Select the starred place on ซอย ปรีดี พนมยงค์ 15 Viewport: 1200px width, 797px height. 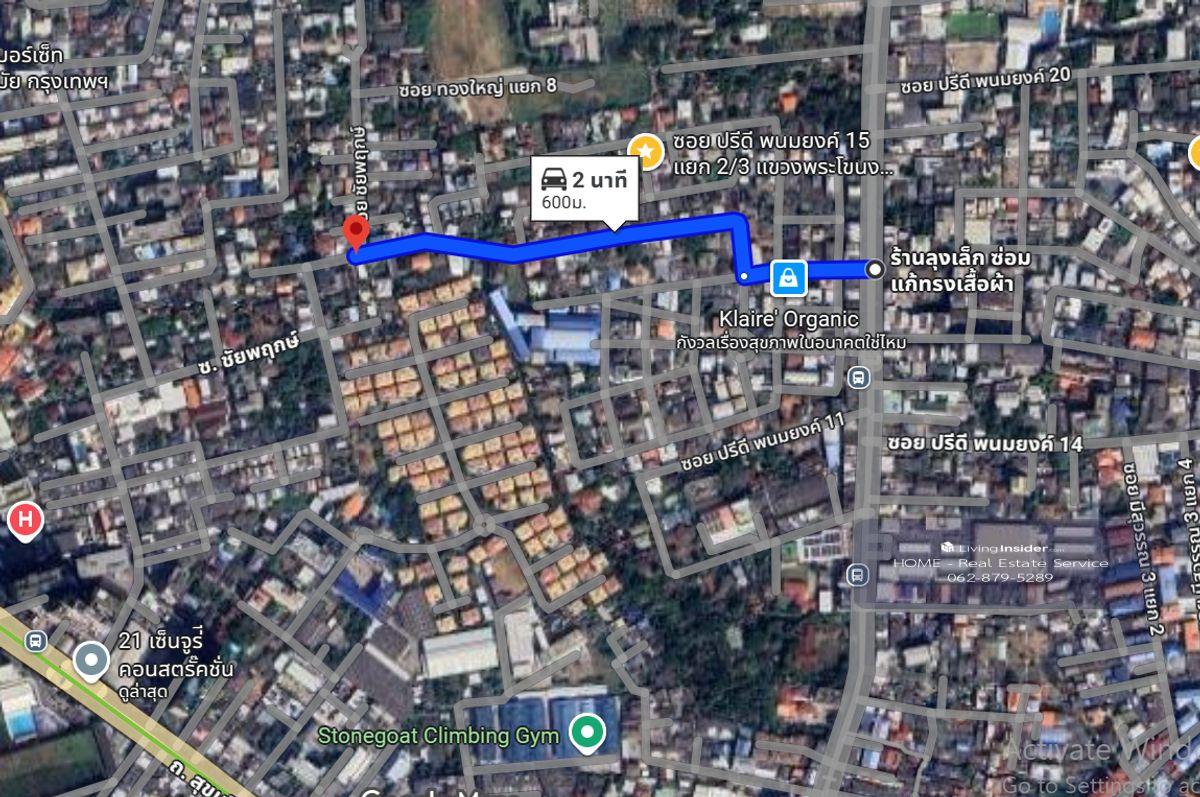(646, 150)
